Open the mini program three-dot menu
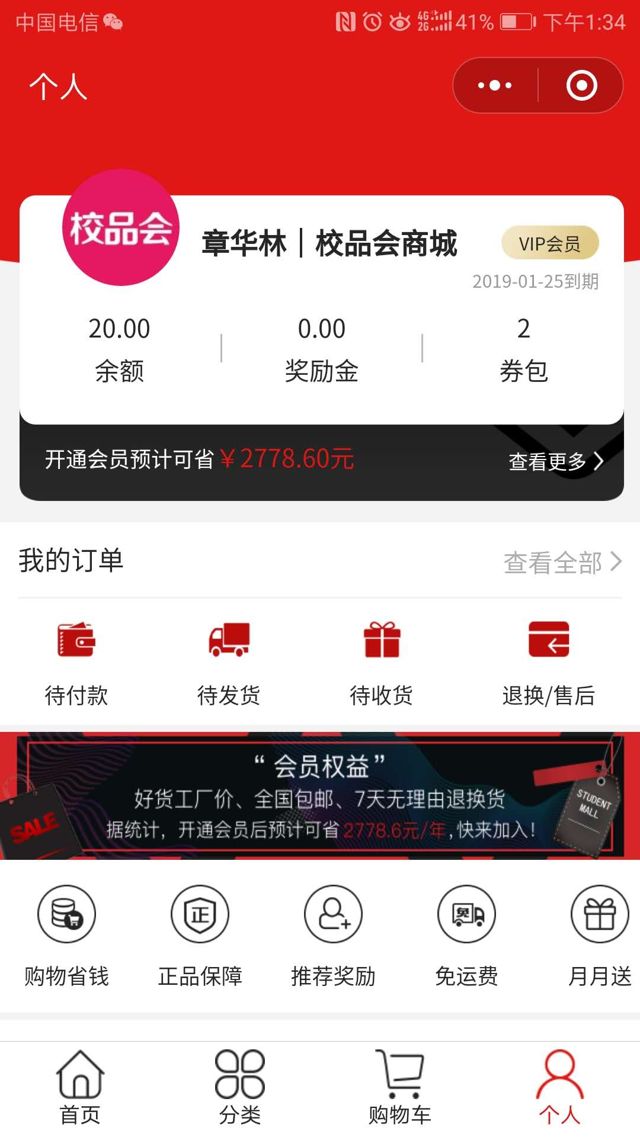 495,86
